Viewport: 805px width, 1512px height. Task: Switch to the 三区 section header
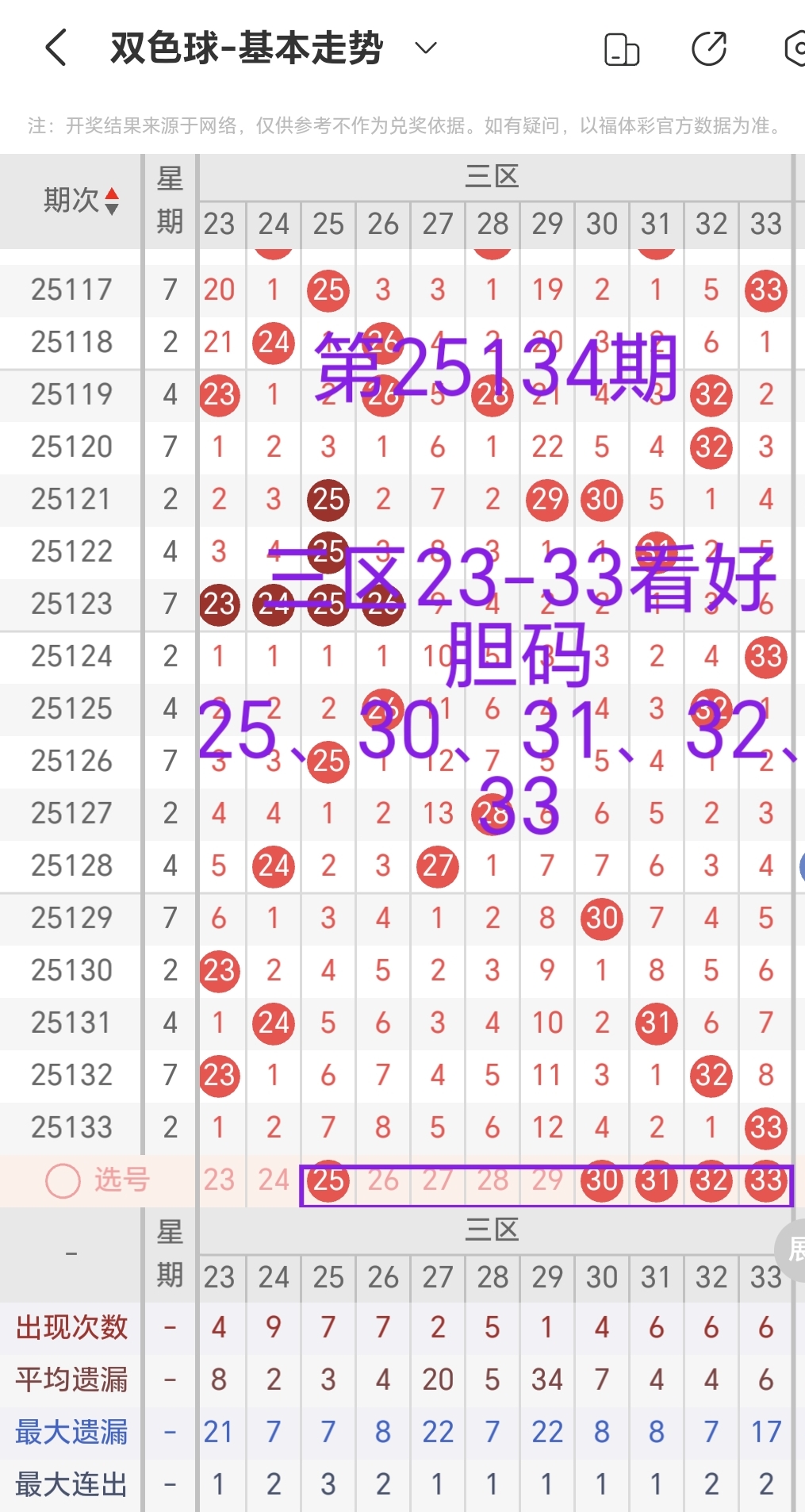click(493, 176)
